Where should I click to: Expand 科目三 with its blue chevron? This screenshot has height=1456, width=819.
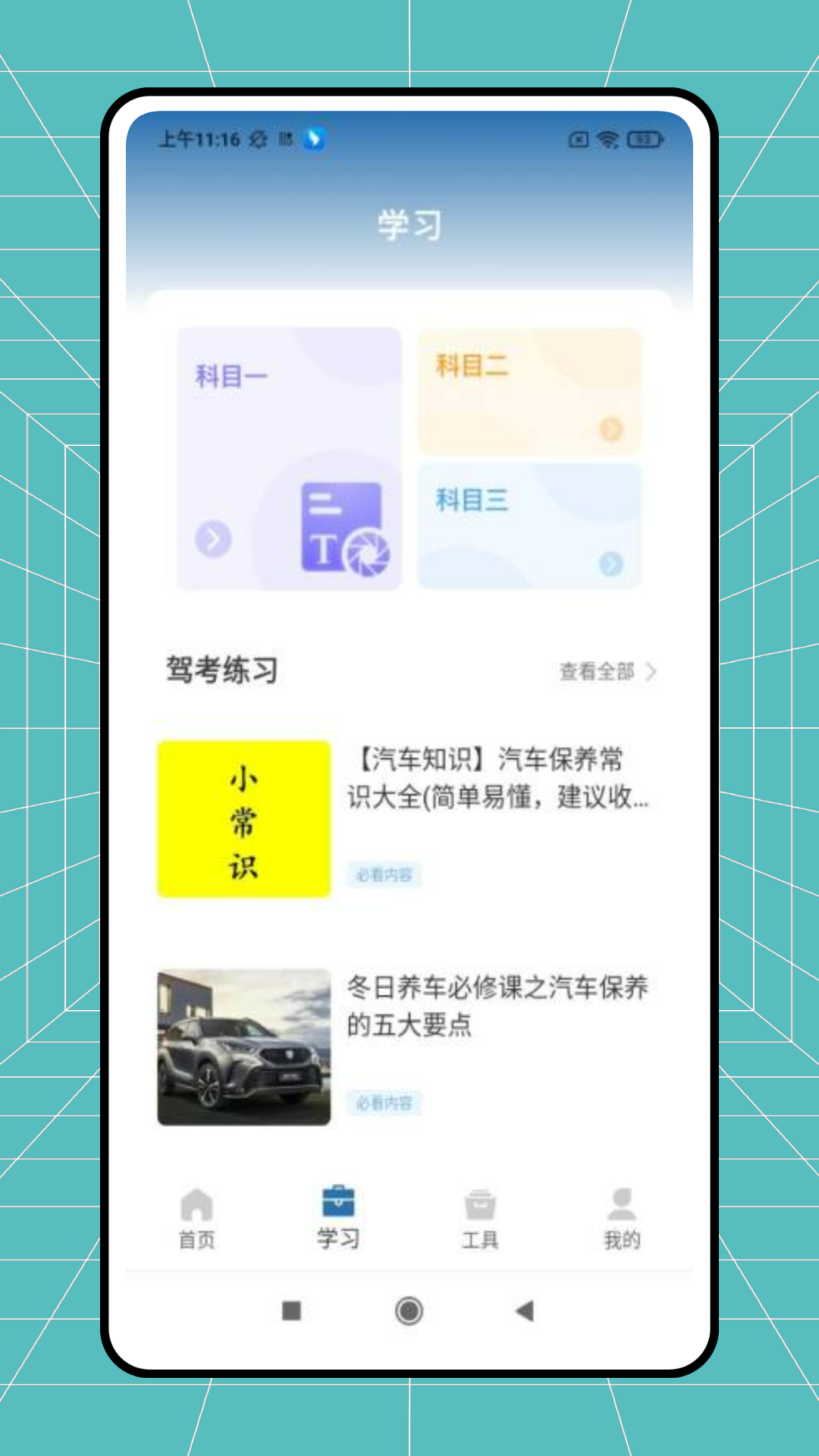point(609,565)
